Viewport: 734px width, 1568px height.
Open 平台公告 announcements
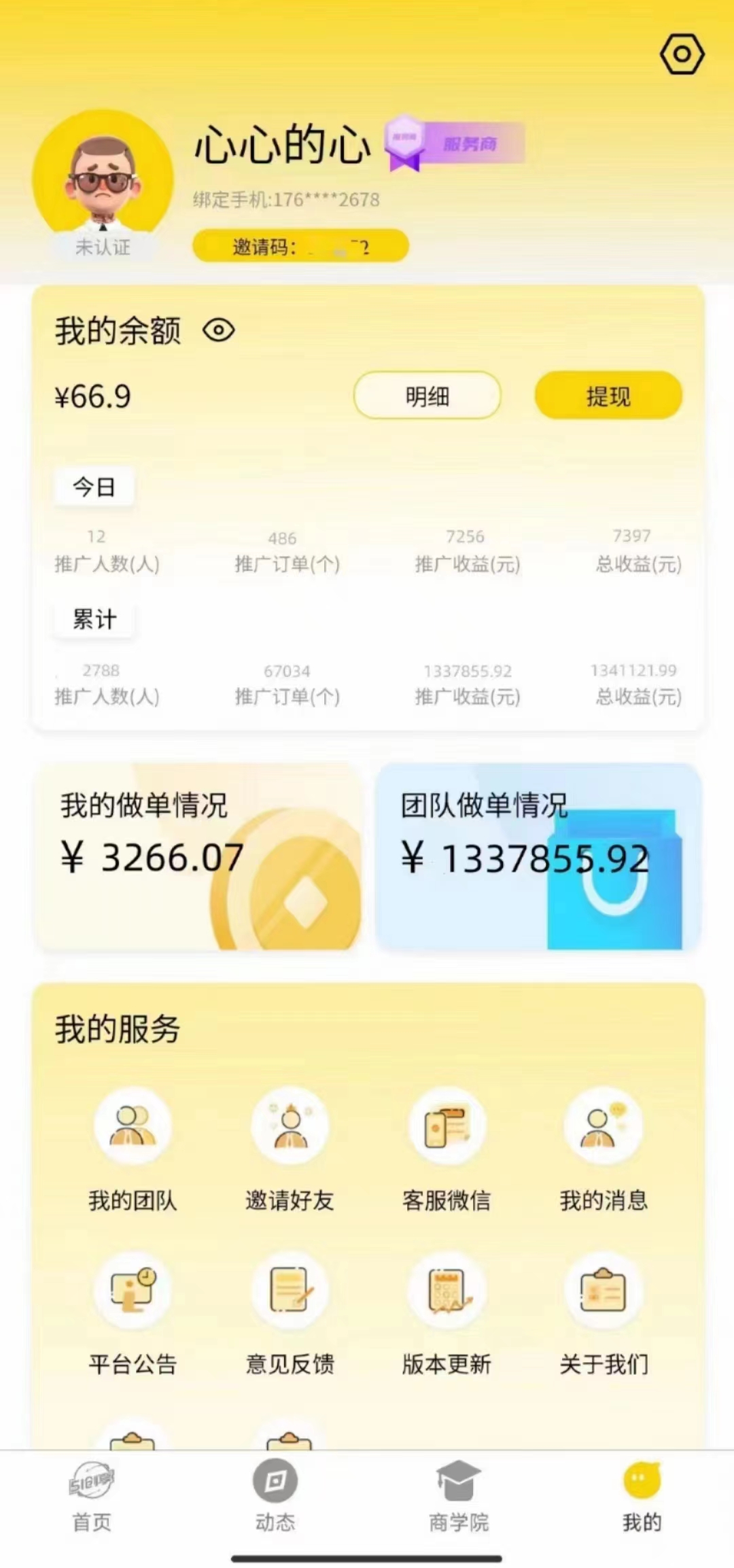click(x=133, y=1313)
